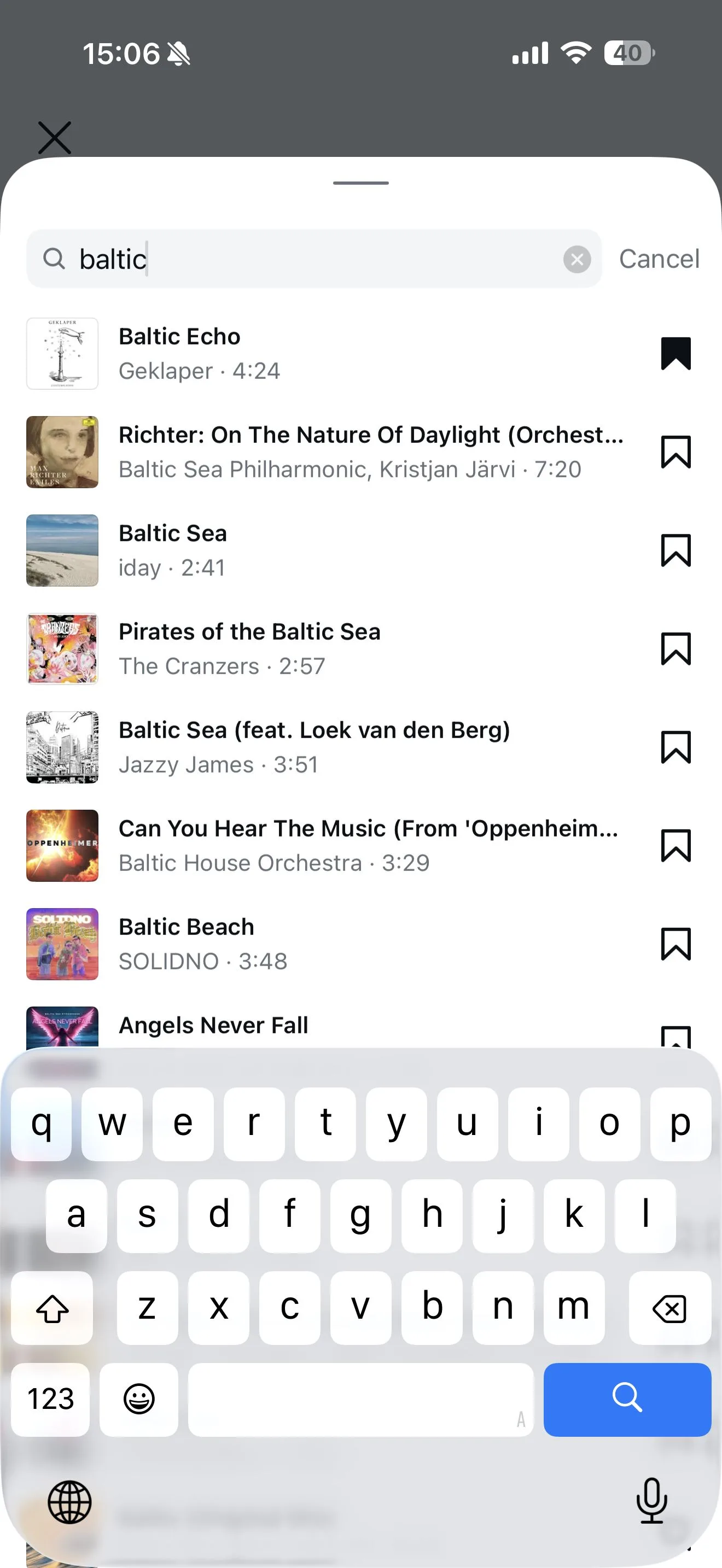Save Baltic Sea by iday with the bookmark

(676, 551)
